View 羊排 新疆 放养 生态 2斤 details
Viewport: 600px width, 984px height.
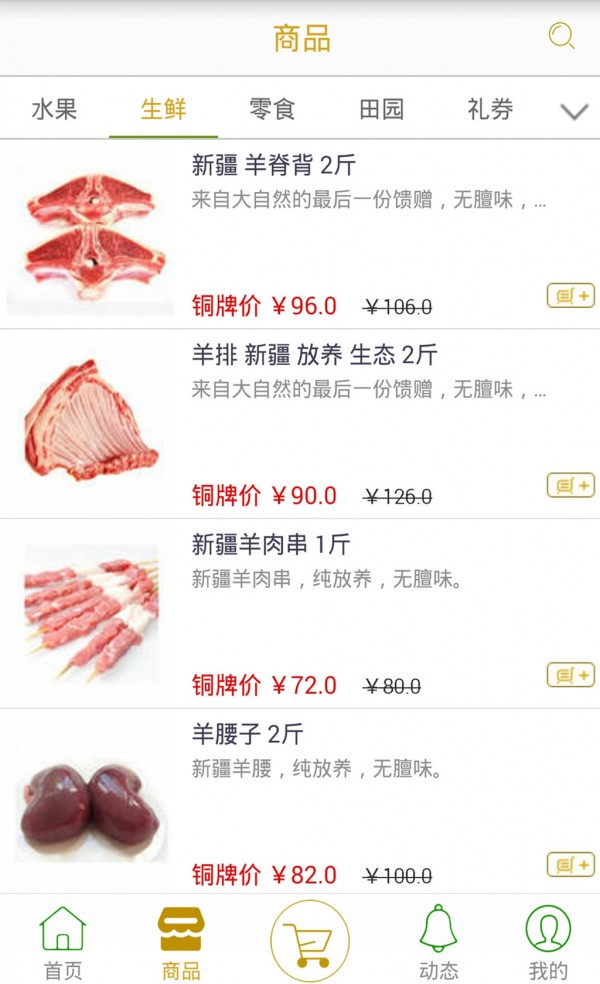pyautogui.click(x=314, y=355)
